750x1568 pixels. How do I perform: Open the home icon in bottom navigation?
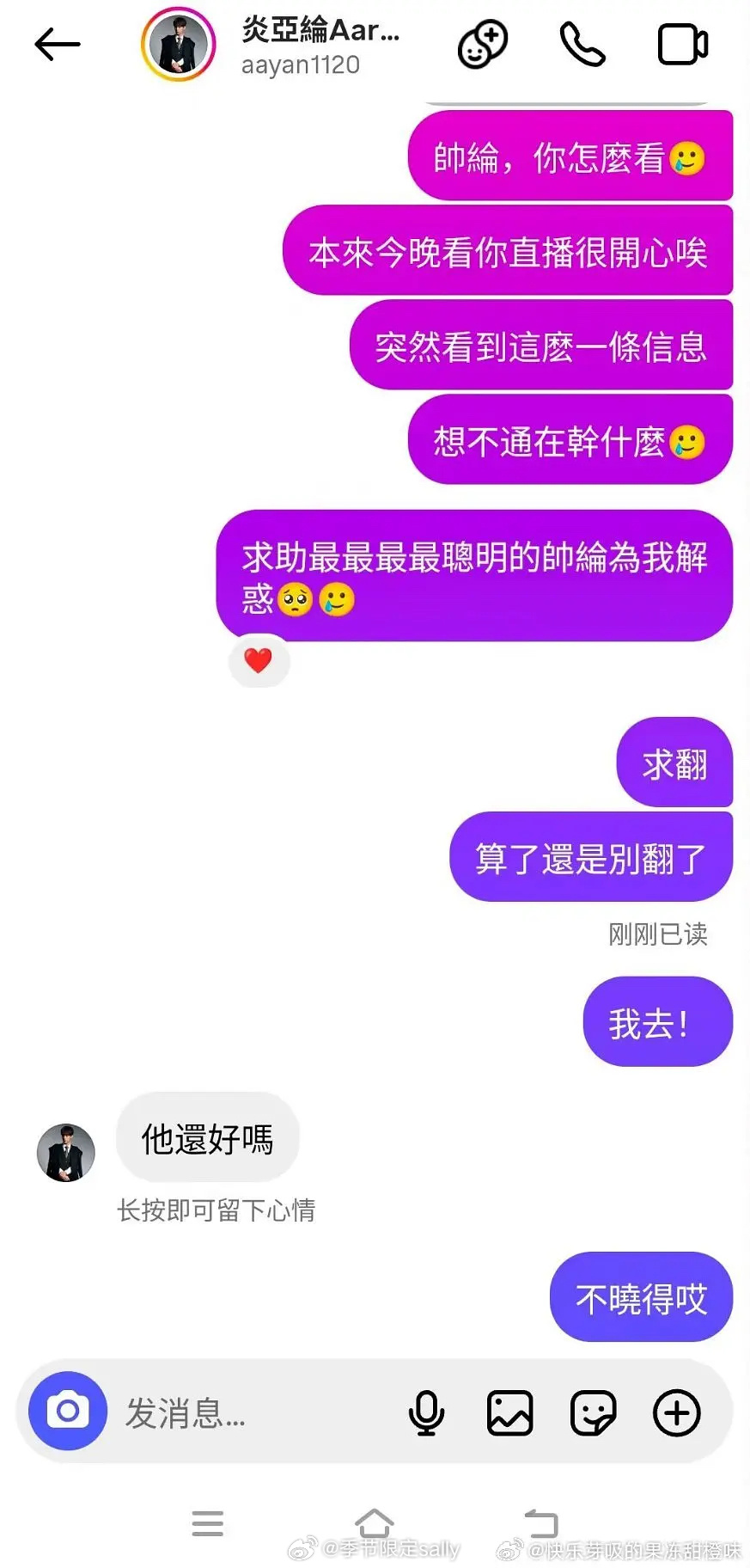click(x=375, y=1523)
